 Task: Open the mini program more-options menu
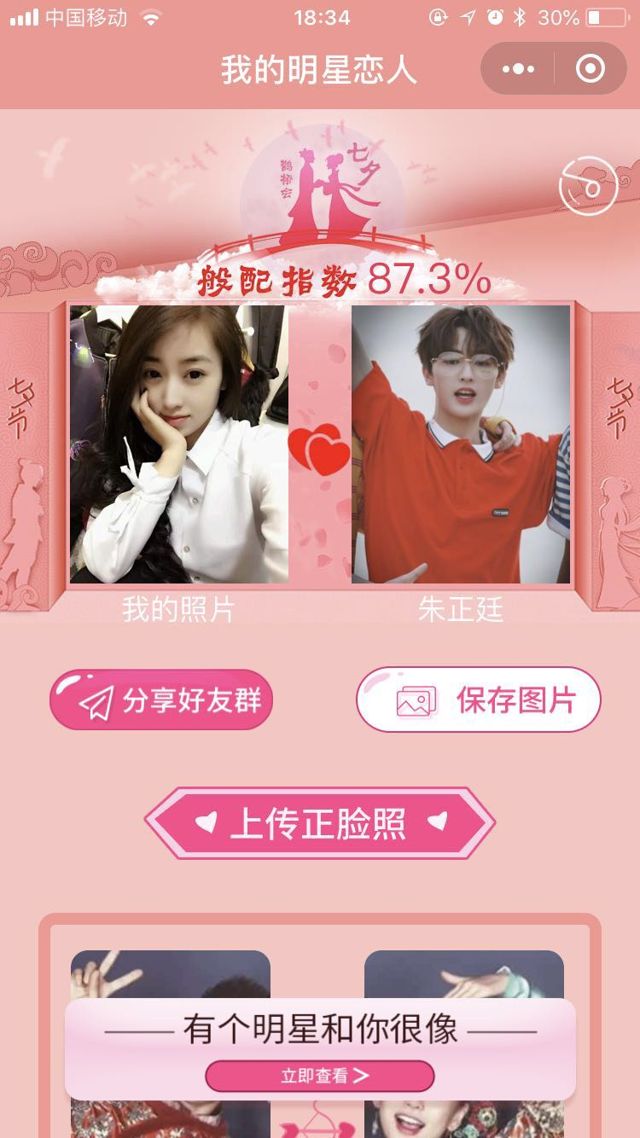click(518, 69)
